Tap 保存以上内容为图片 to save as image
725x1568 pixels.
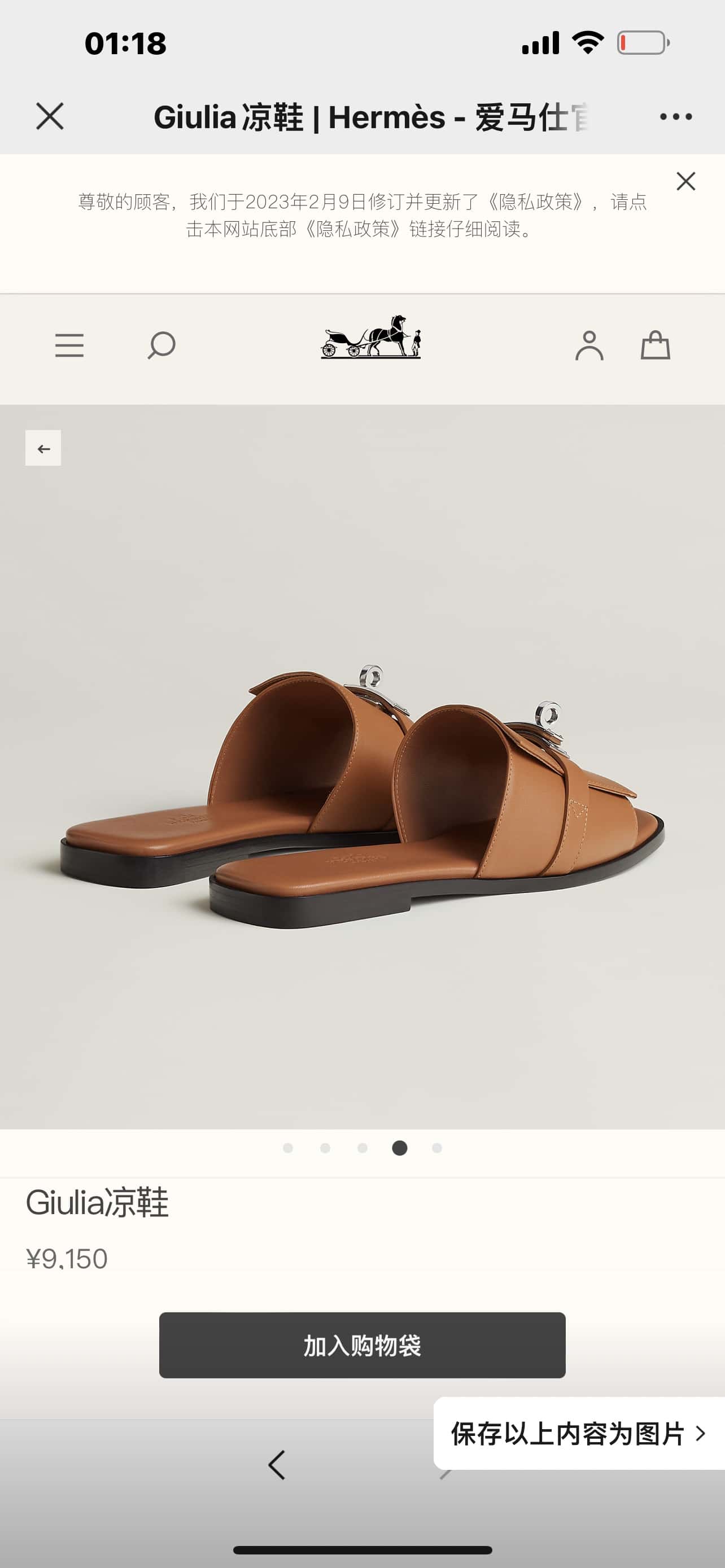pos(578,1434)
